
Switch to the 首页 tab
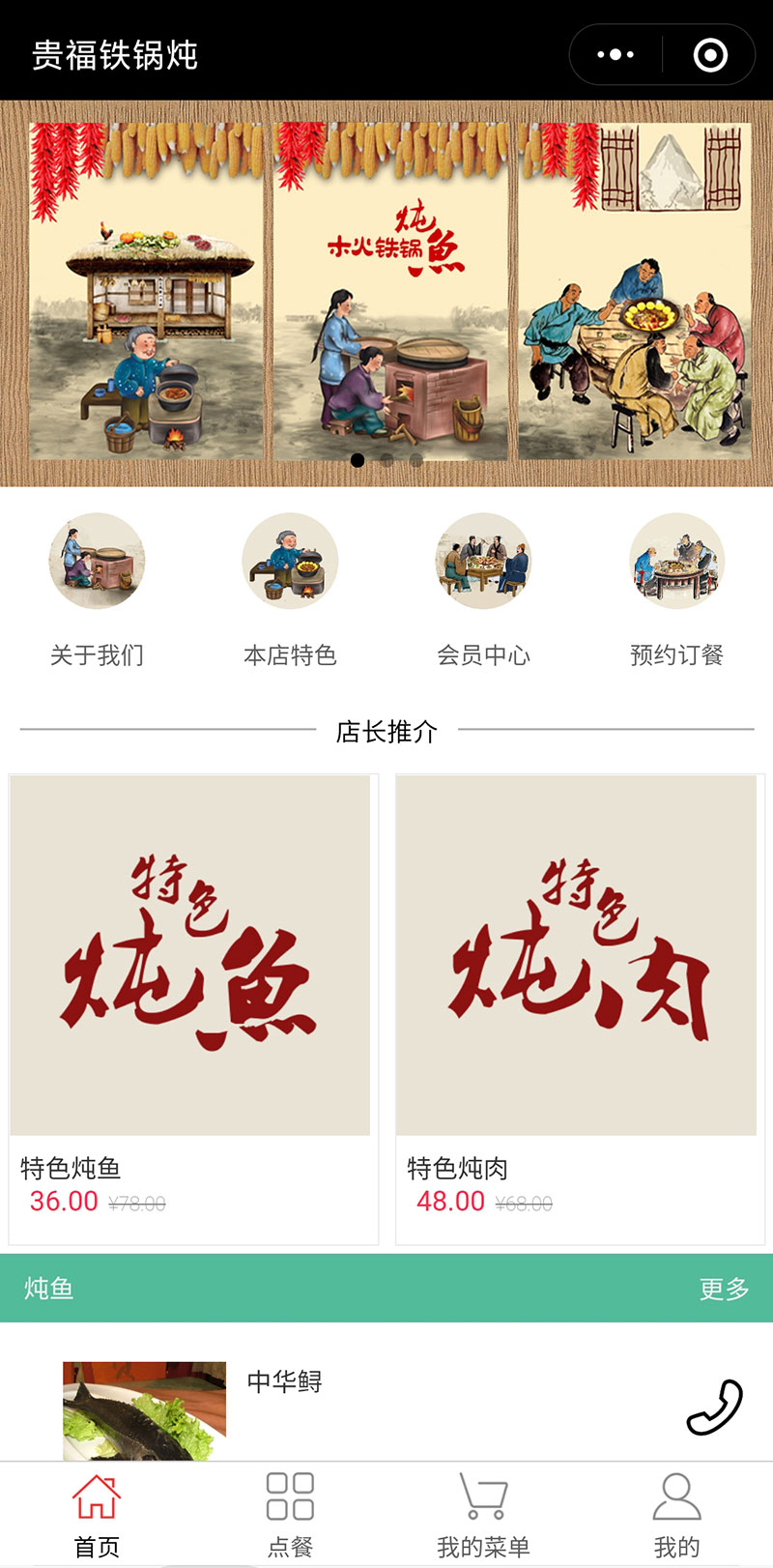point(97,1515)
